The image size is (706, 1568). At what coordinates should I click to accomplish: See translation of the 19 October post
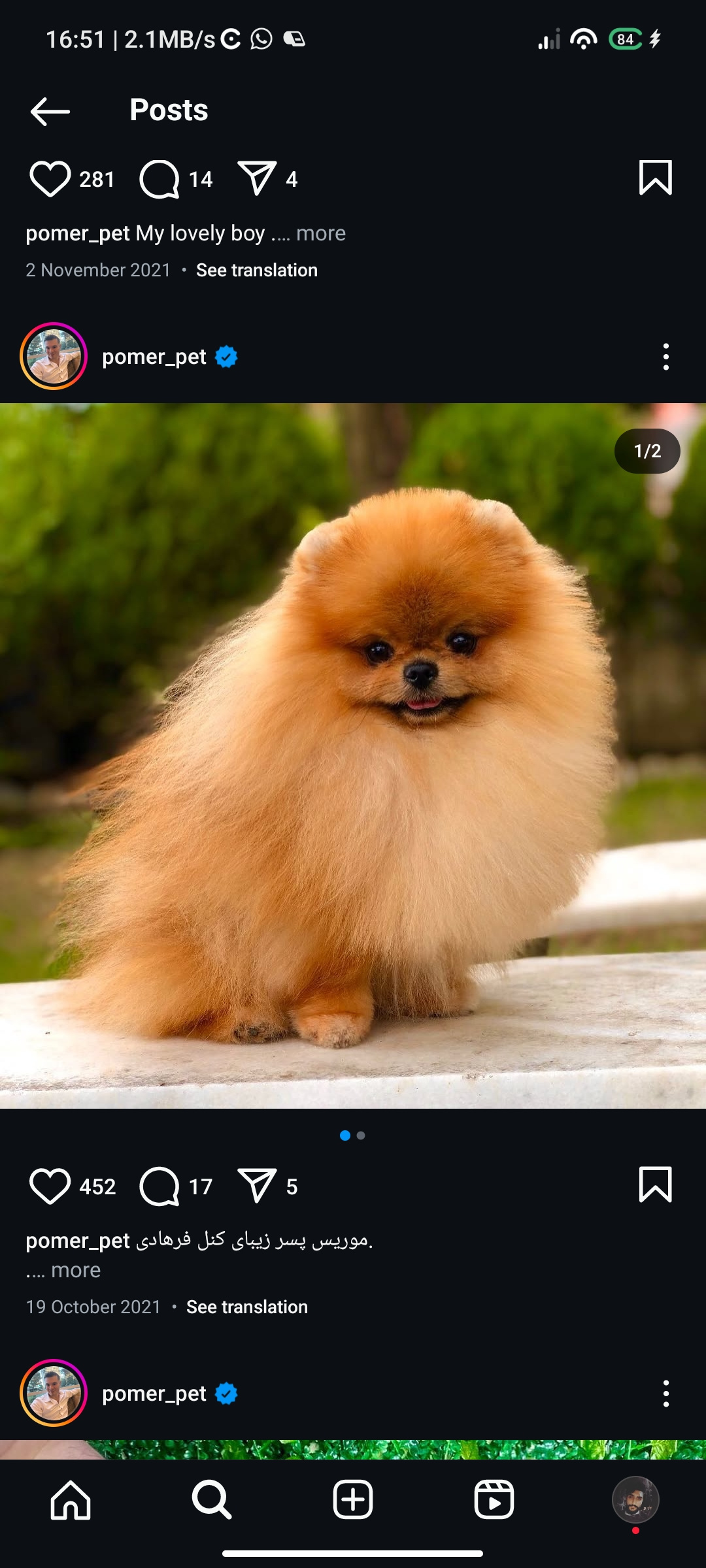click(x=246, y=1307)
